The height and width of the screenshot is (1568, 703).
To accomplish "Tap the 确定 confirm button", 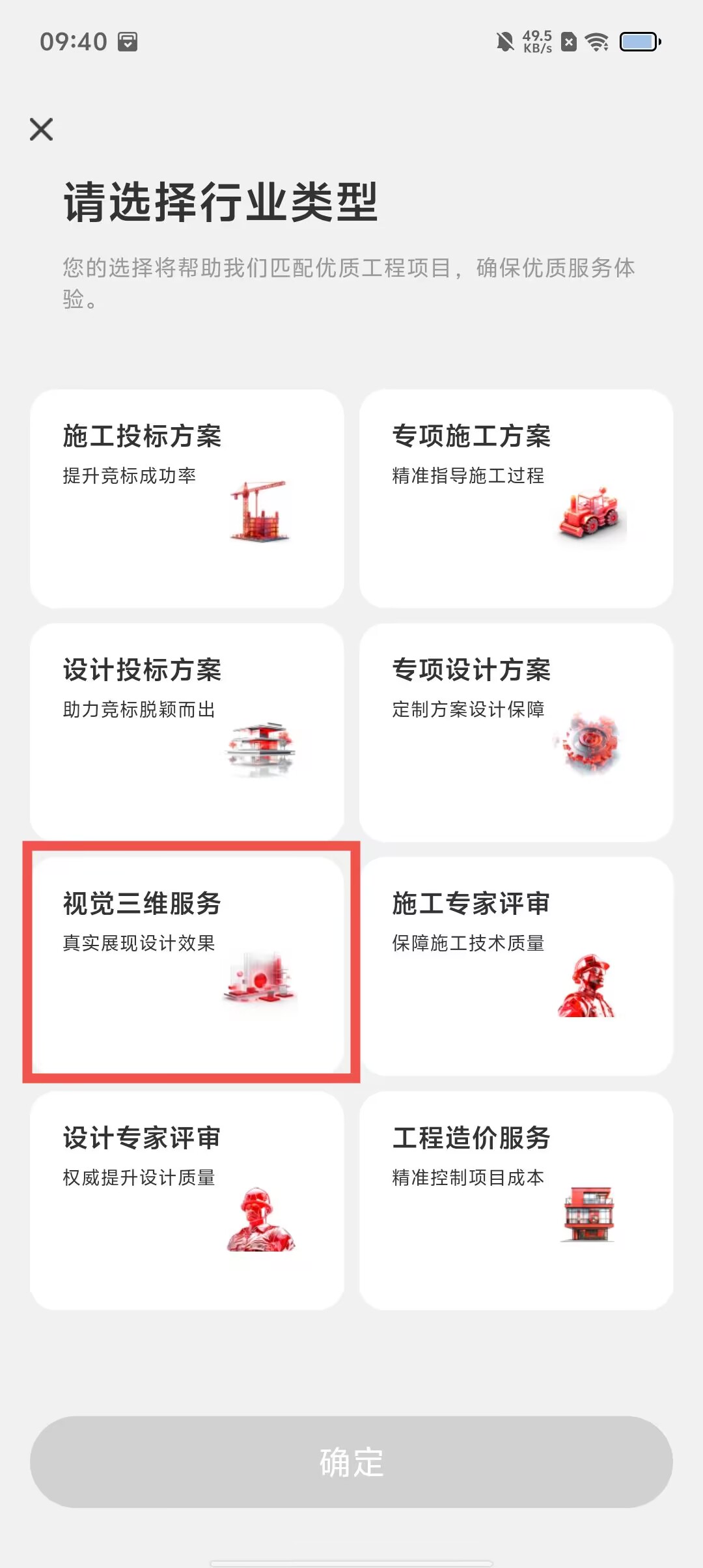I will (x=351, y=1462).
